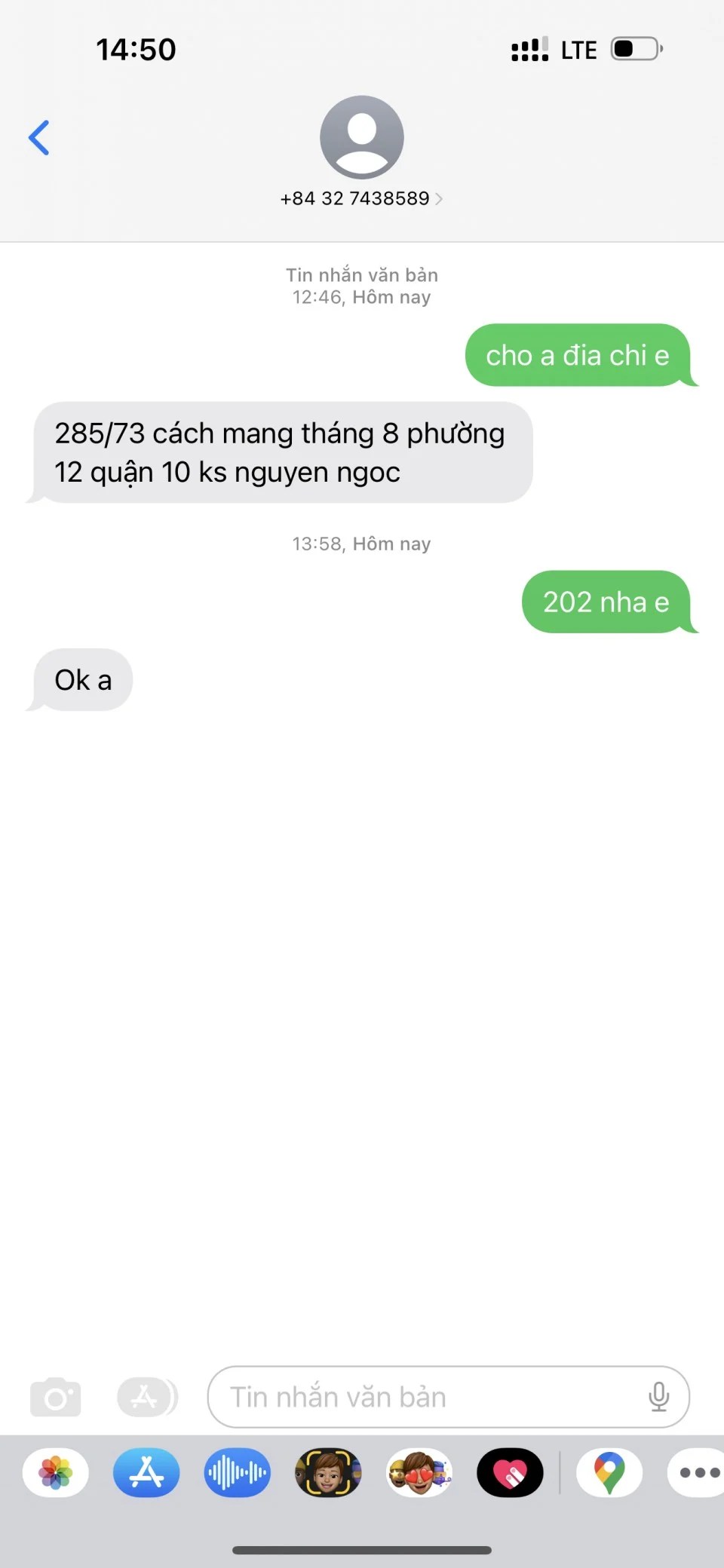Open the camera to attach a photo
The image size is (724, 1568).
click(55, 1397)
